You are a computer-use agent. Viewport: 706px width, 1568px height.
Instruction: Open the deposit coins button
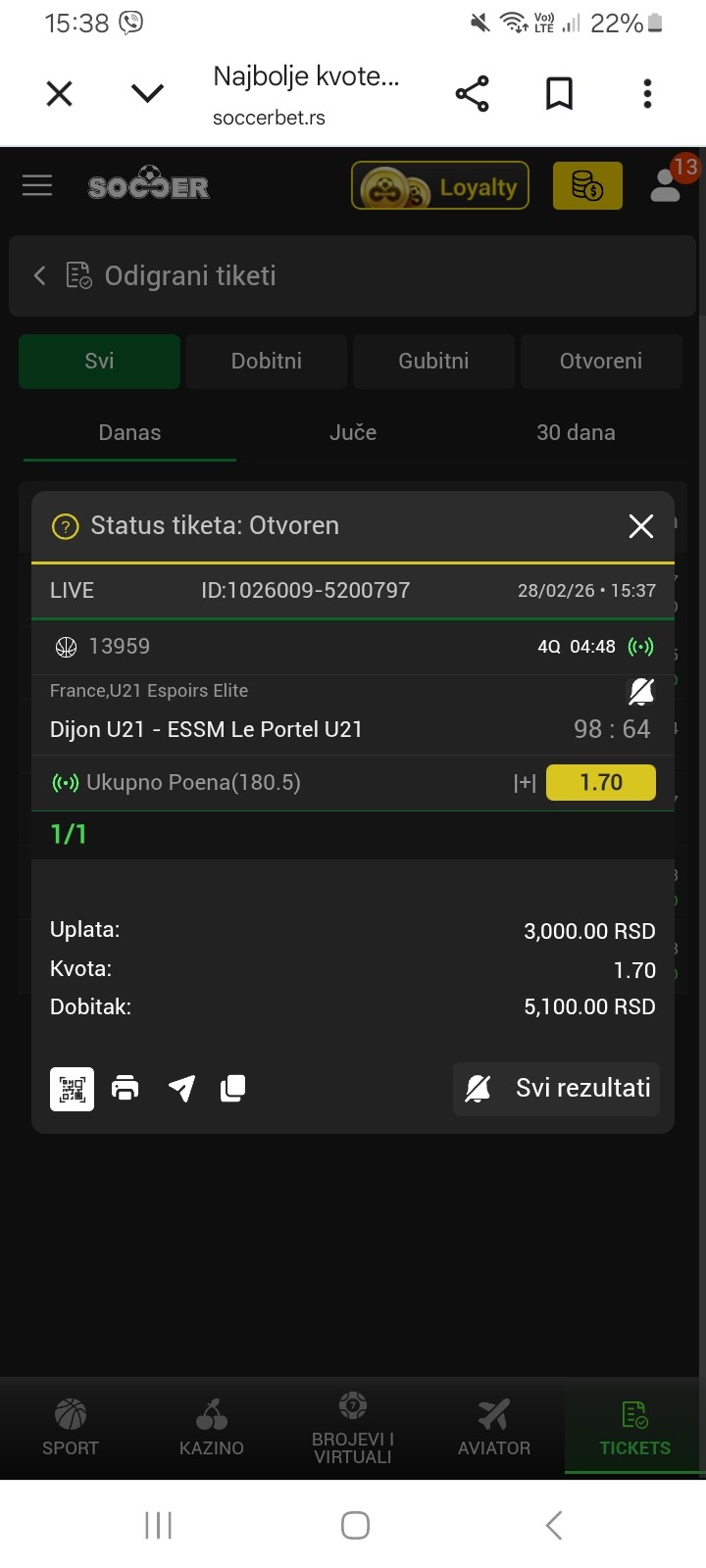click(x=587, y=185)
